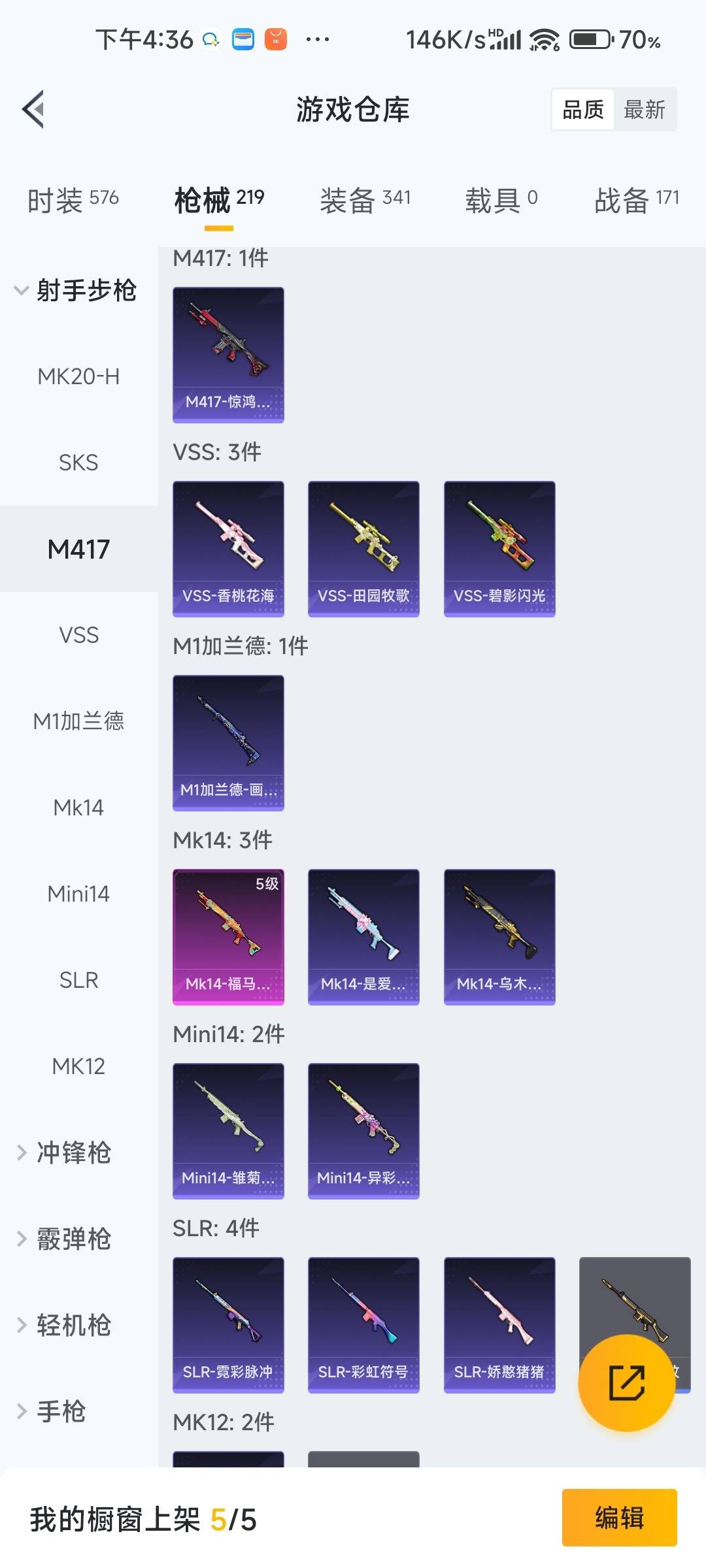Enable sorting by 品质
The width and height of the screenshot is (706, 1568).
coord(584,109)
